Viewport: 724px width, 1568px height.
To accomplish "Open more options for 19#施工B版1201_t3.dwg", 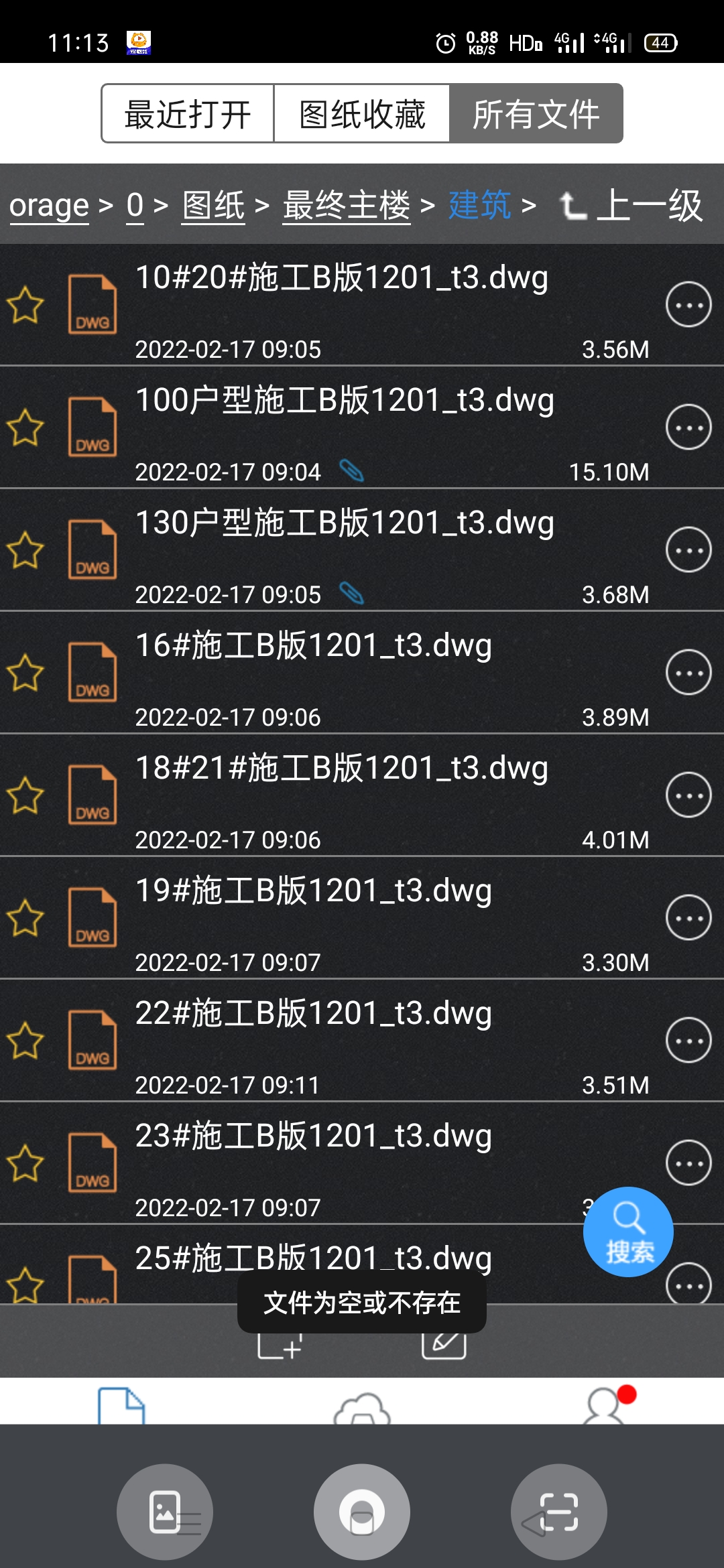I will point(688,918).
